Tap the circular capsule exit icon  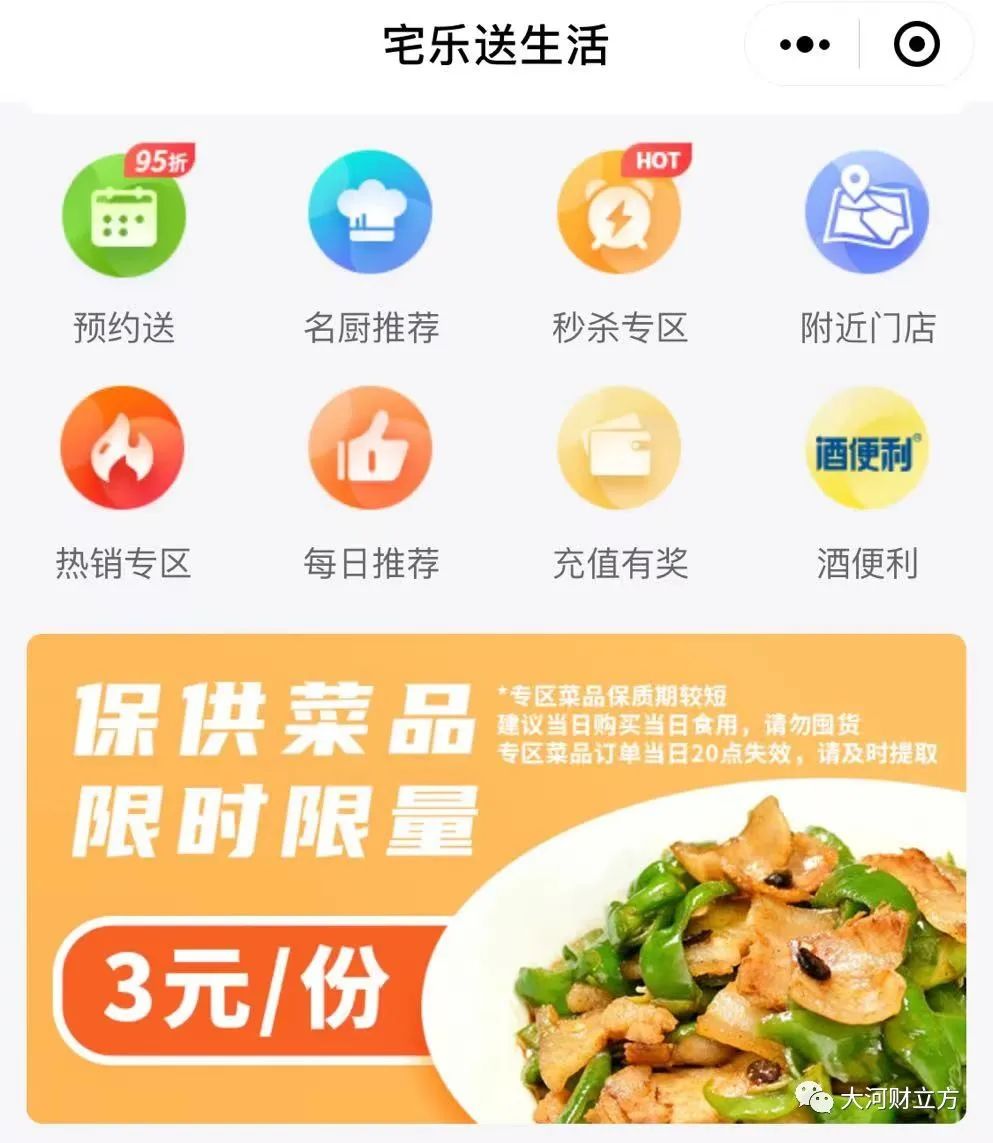point(916,44)
